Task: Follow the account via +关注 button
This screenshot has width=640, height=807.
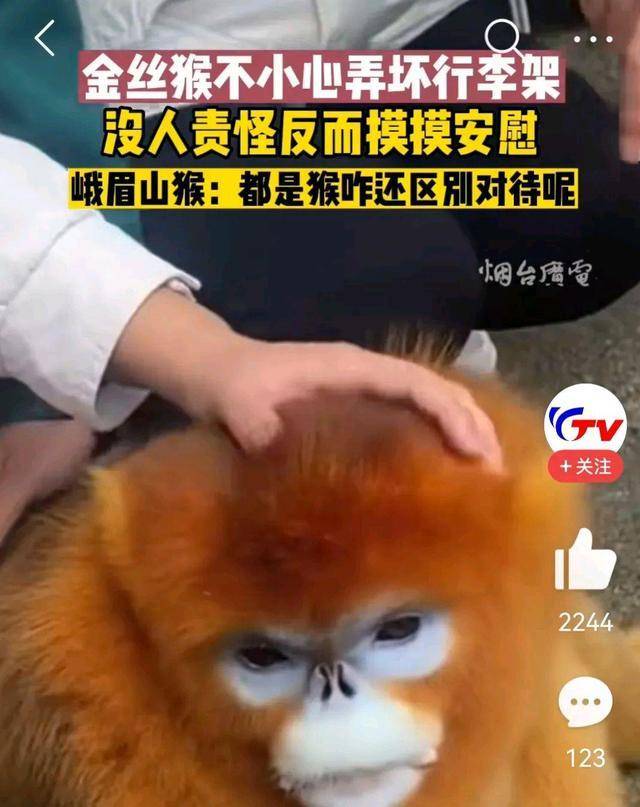Action: point(585,467)
